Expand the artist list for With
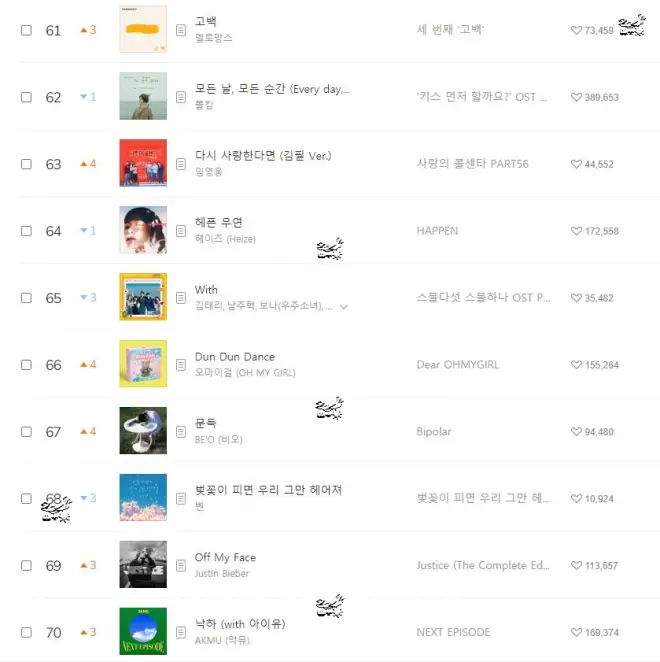Screen dimensions: 660x662 (x=344, y=307)
